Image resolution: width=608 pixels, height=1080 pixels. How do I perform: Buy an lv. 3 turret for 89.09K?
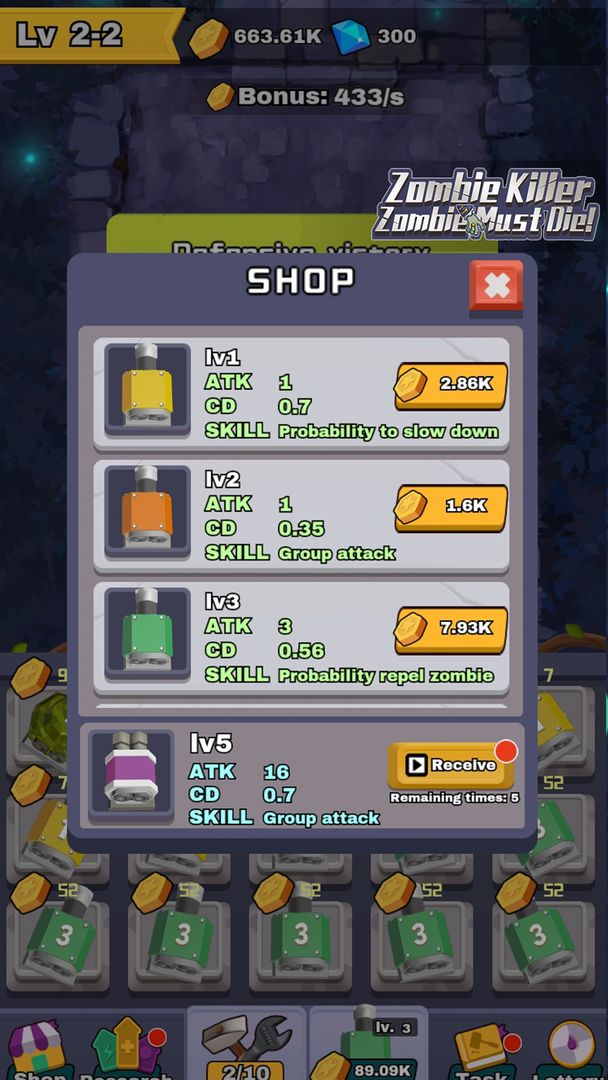367,1045
